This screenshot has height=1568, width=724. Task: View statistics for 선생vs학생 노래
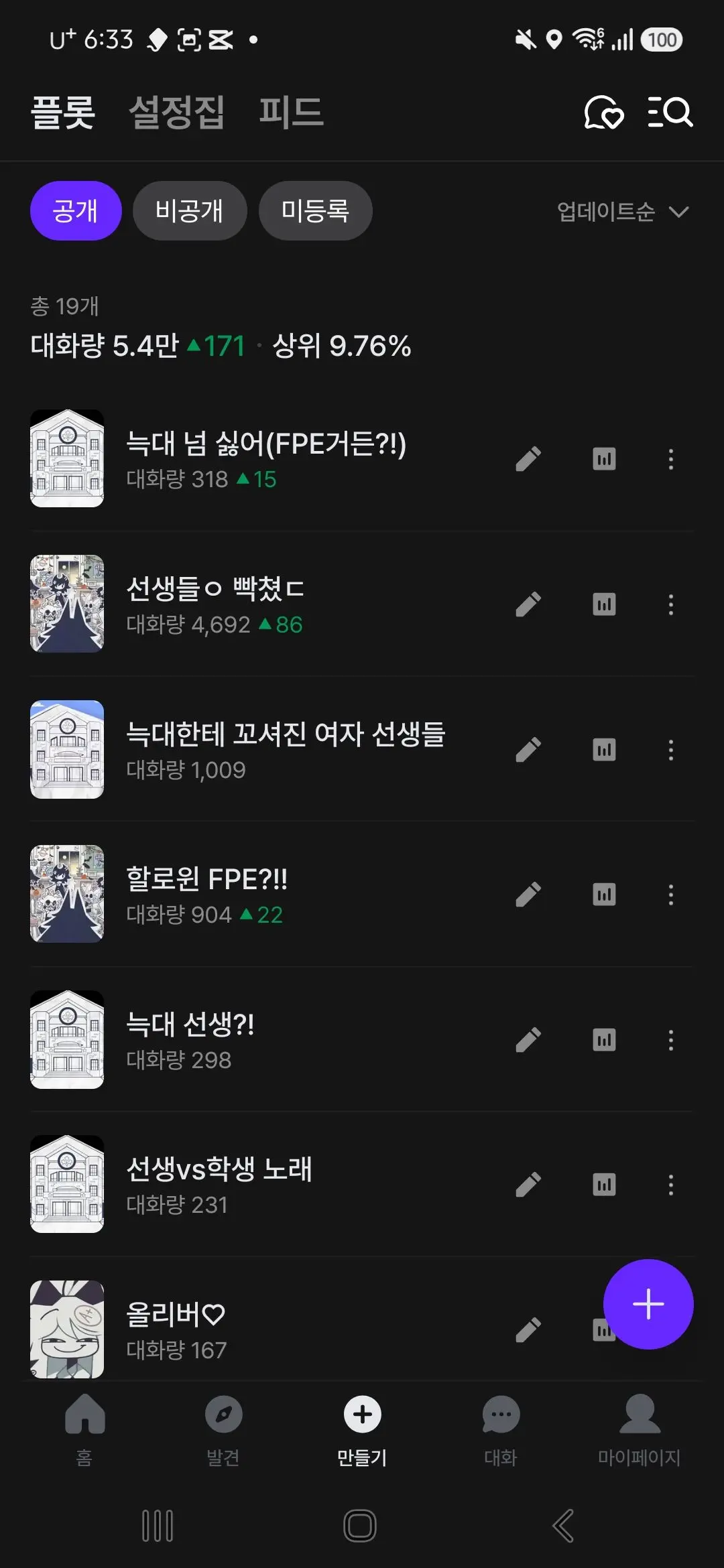coord(604,1185)
